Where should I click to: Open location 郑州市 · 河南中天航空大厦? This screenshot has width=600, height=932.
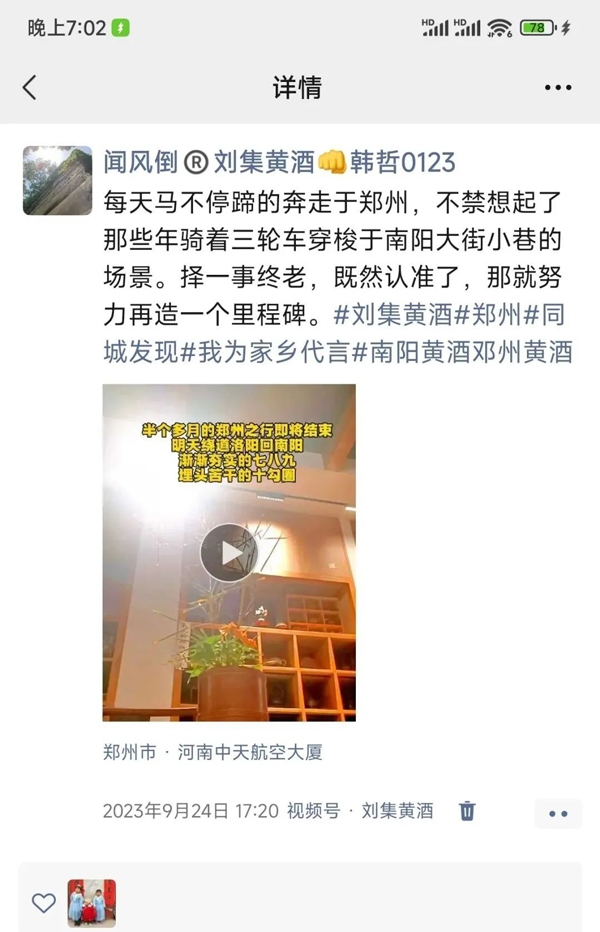coord(212,752)
